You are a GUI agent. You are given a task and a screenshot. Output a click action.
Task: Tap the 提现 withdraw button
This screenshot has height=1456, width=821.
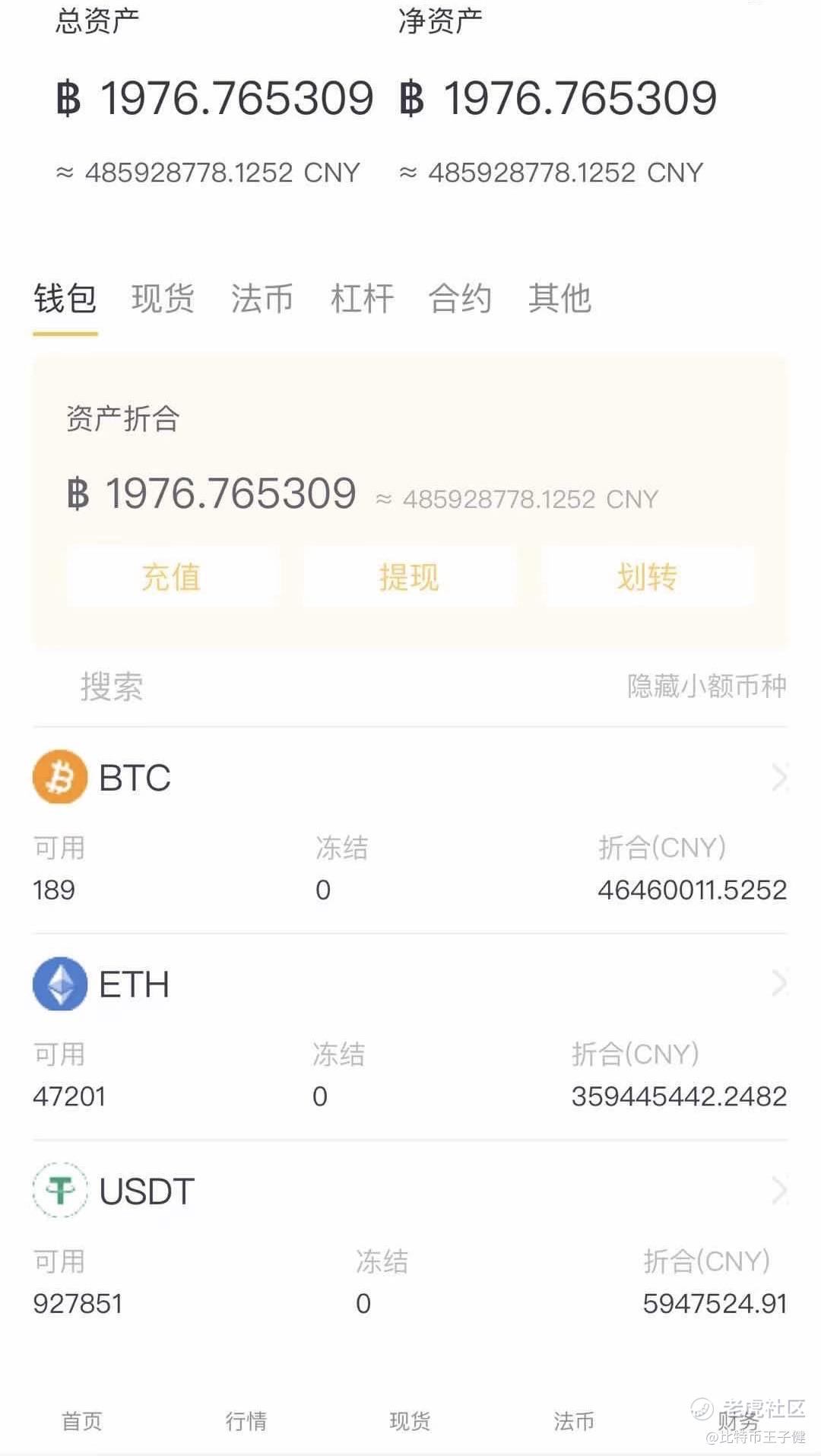click(x=409, y=577)
